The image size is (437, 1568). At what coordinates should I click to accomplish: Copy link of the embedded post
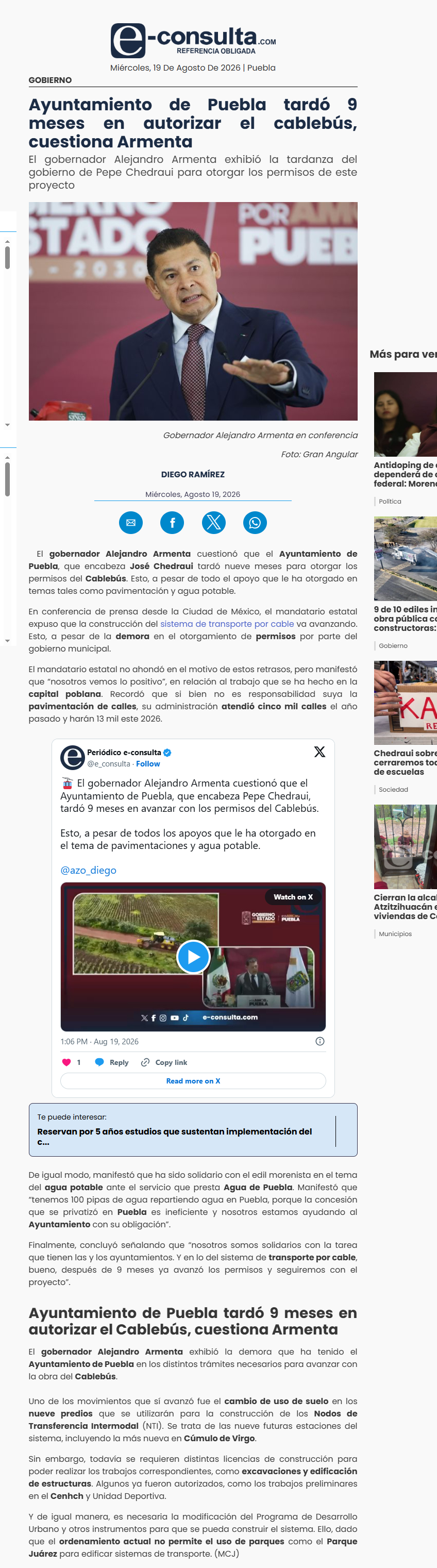coord(164,1062)
